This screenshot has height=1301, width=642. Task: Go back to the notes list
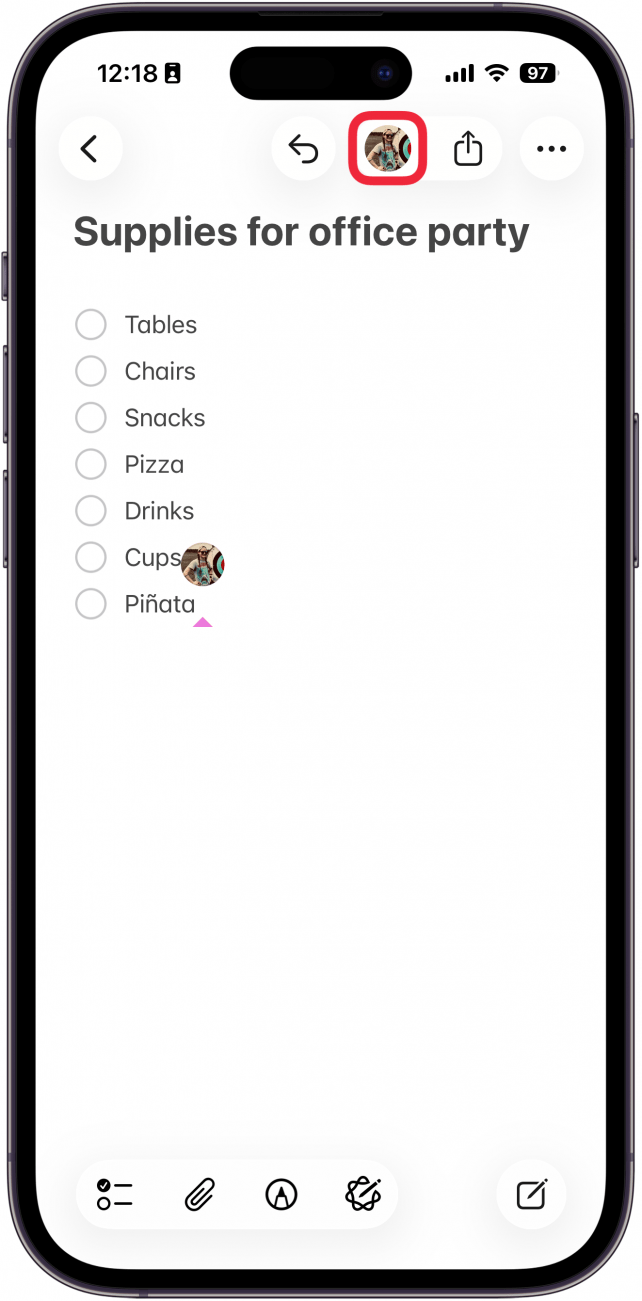(90, 149)
